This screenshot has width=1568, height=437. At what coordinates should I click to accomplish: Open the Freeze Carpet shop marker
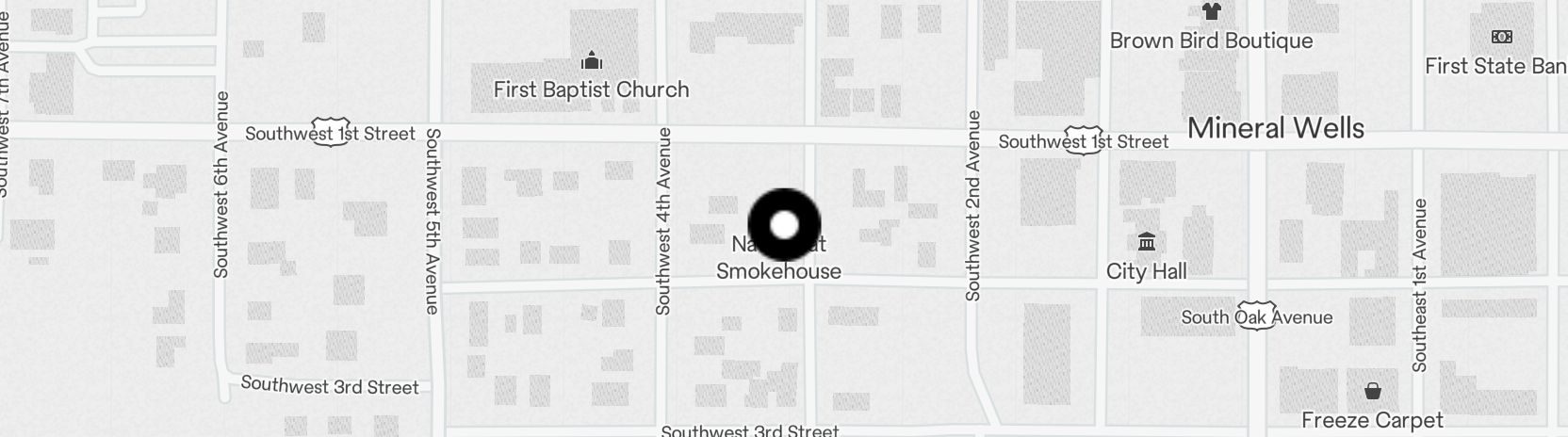1373,390
